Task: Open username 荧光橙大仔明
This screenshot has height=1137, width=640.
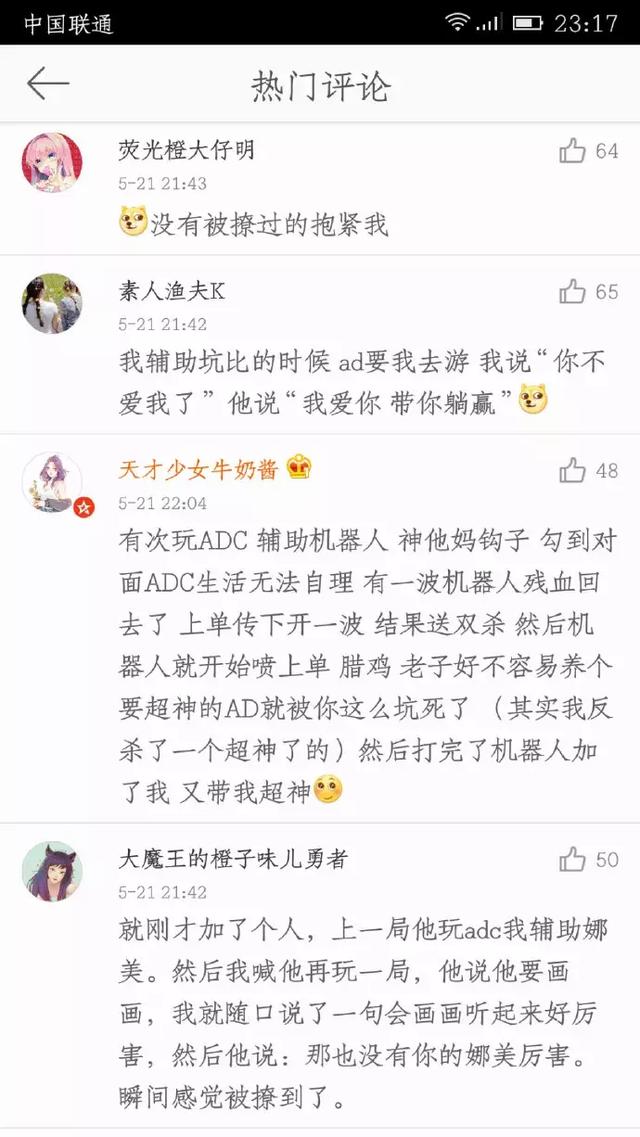Action: coord(186,150)
